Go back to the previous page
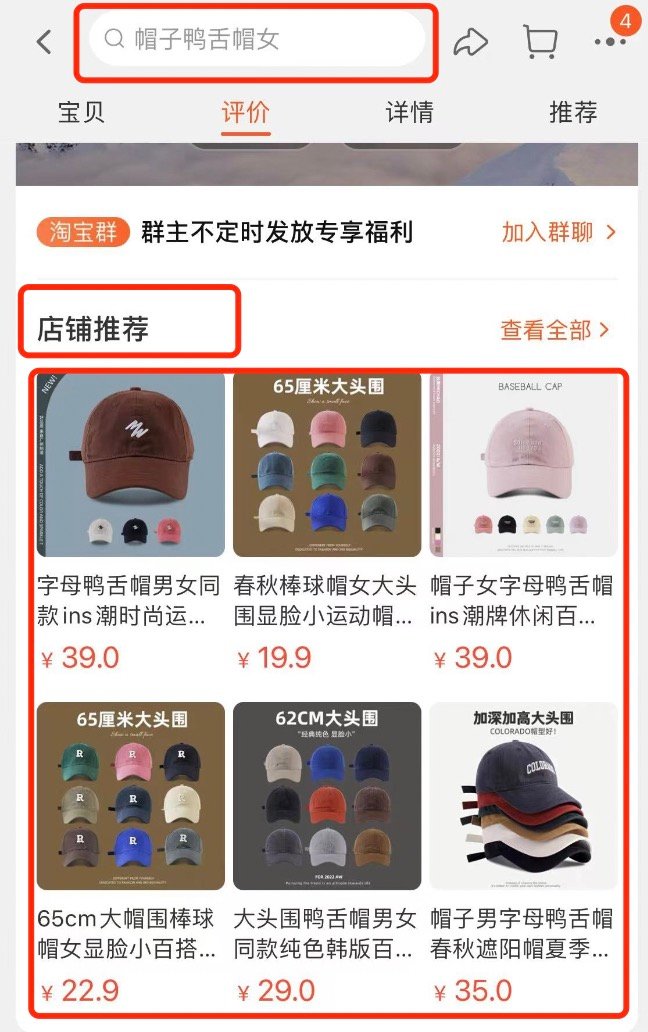Viewport: 648px width, 1032px height. [x=43, y=41]
